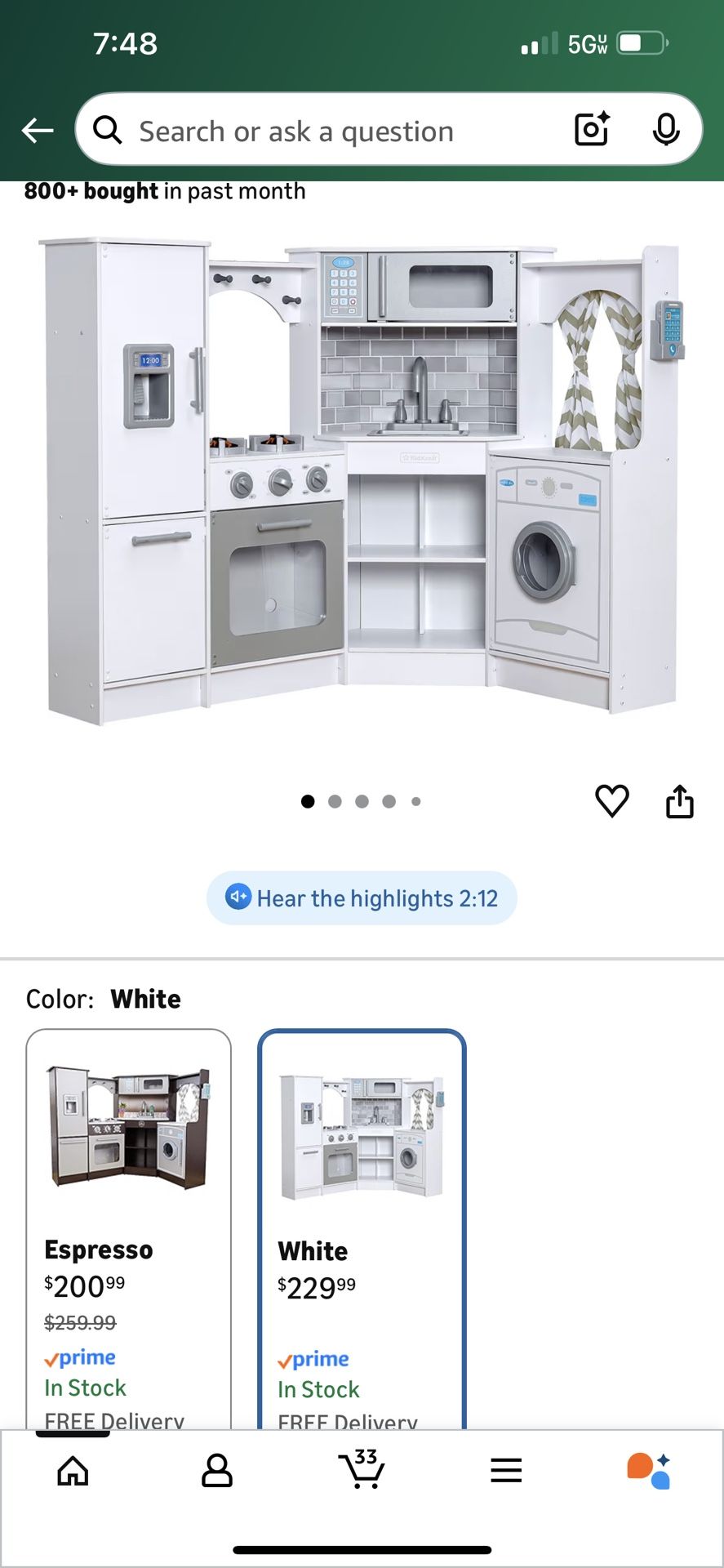This screenshot has height=1568, width=724.
Task: Tap the back arrow to go back
Action: (x=38, y=130)
